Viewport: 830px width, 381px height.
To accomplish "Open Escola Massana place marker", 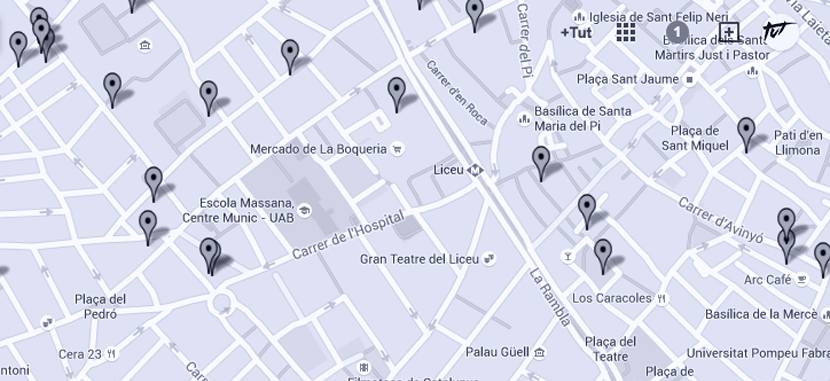I will (304, 211).
